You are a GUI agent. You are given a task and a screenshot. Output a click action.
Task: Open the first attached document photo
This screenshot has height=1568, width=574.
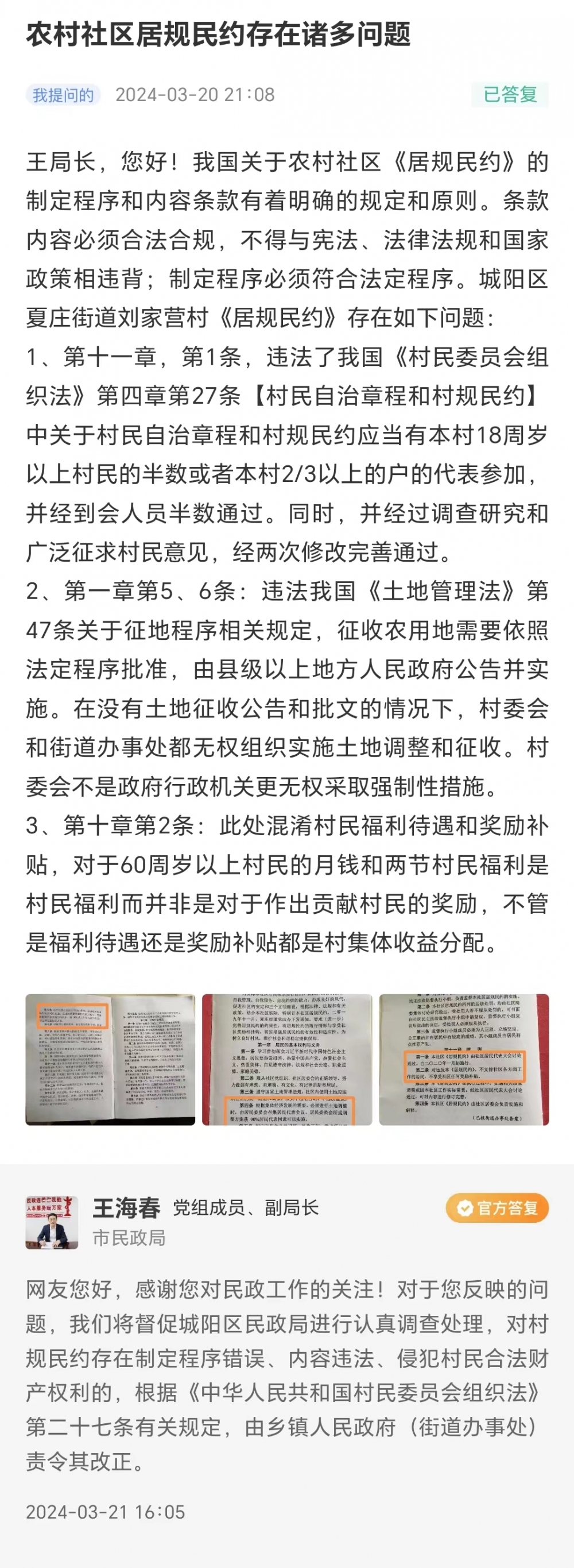(x=110, y=1059)
